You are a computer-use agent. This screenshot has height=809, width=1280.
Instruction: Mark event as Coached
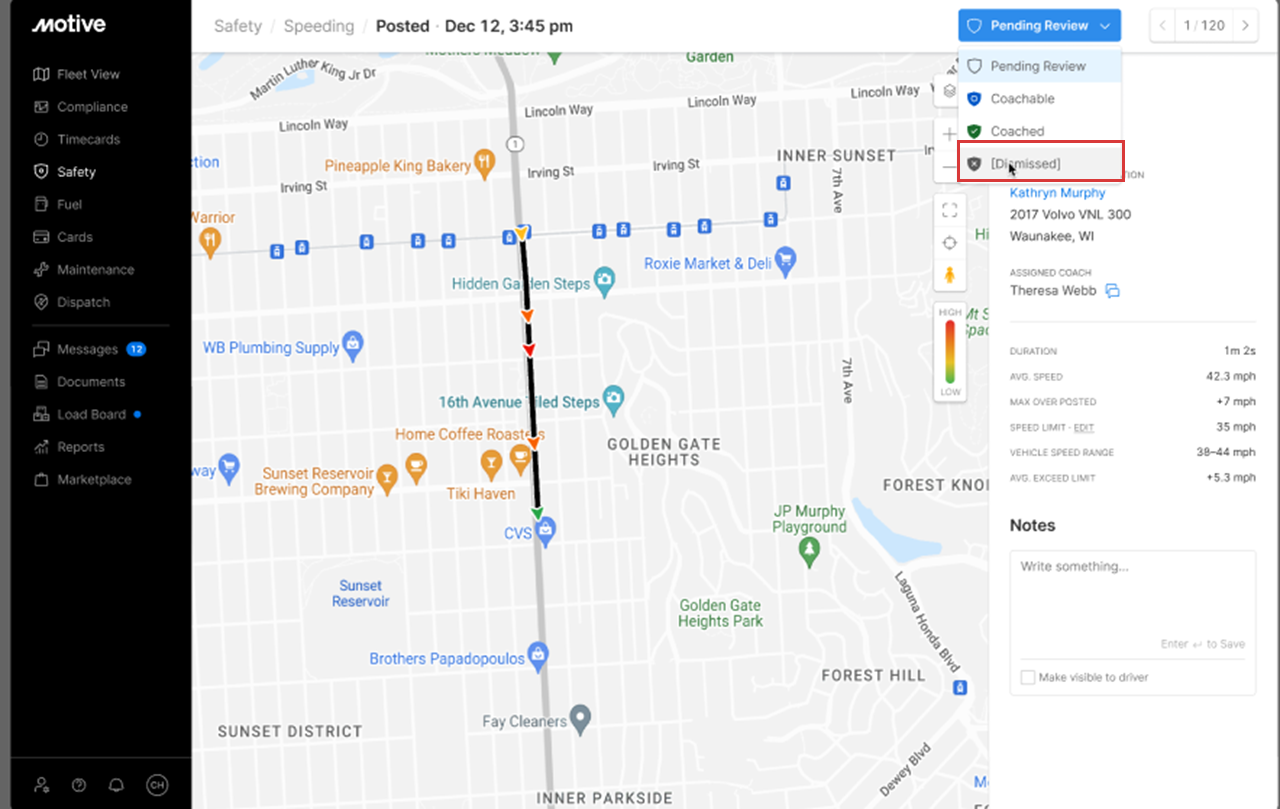click(x=1017, y=131)
